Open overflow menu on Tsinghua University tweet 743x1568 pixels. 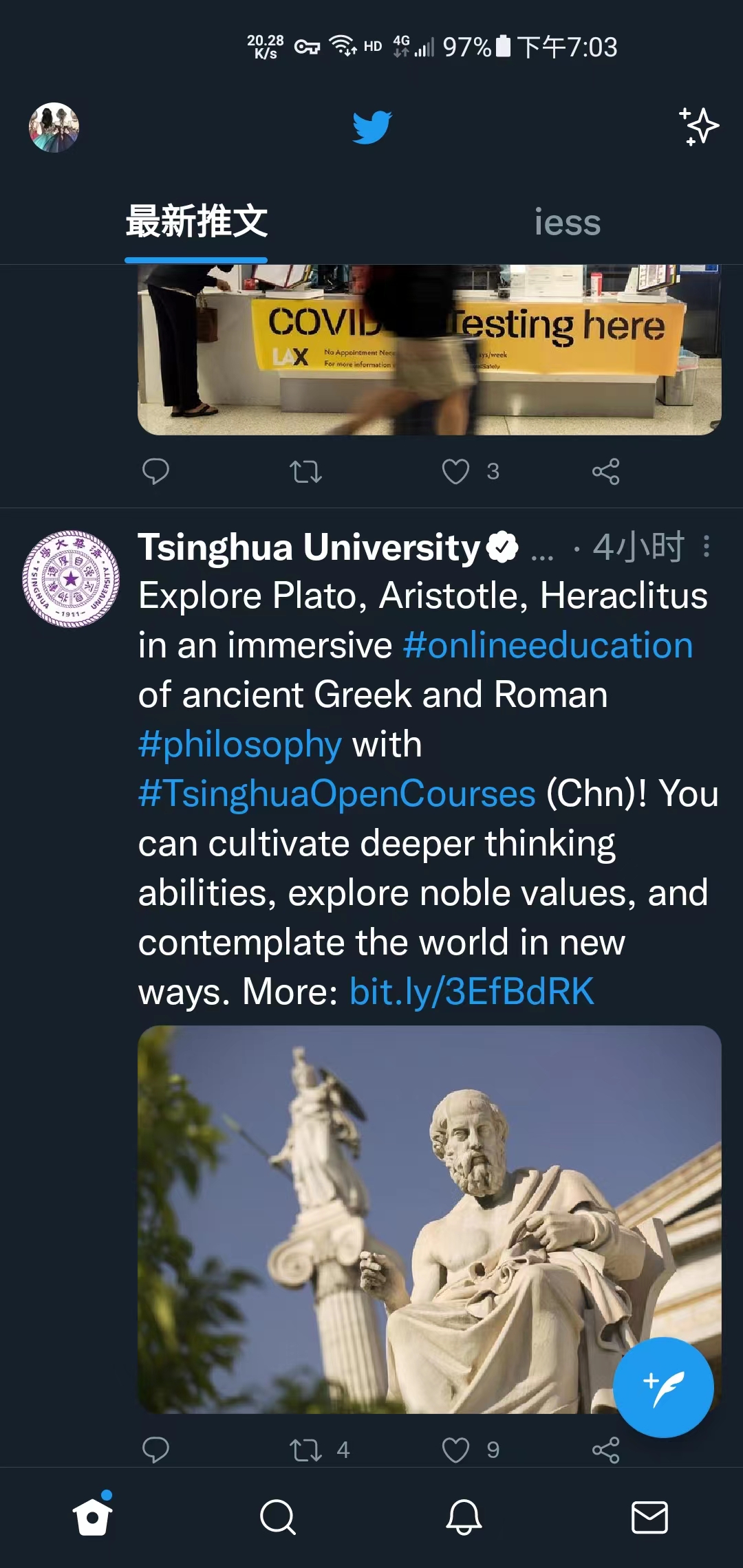click(x=707, y=547)
